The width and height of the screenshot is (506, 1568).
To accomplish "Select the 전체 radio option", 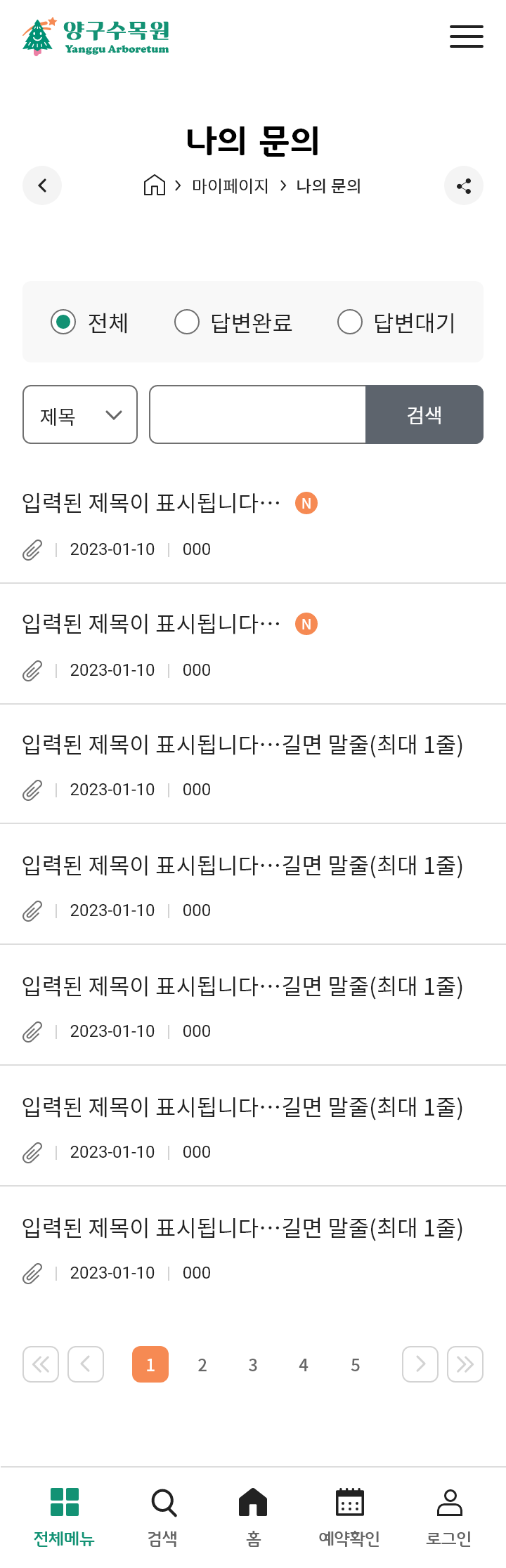I will pyautogui.click(x=89, y=322).
